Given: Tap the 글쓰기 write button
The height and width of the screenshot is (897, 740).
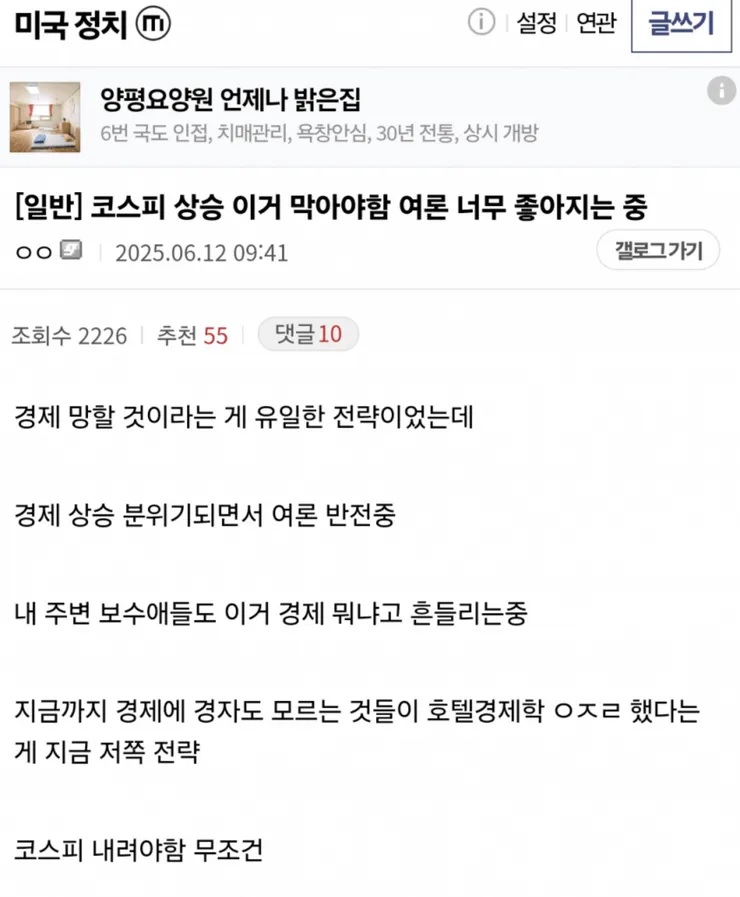Looking at the screenshot, I should (x=682, y=24).
